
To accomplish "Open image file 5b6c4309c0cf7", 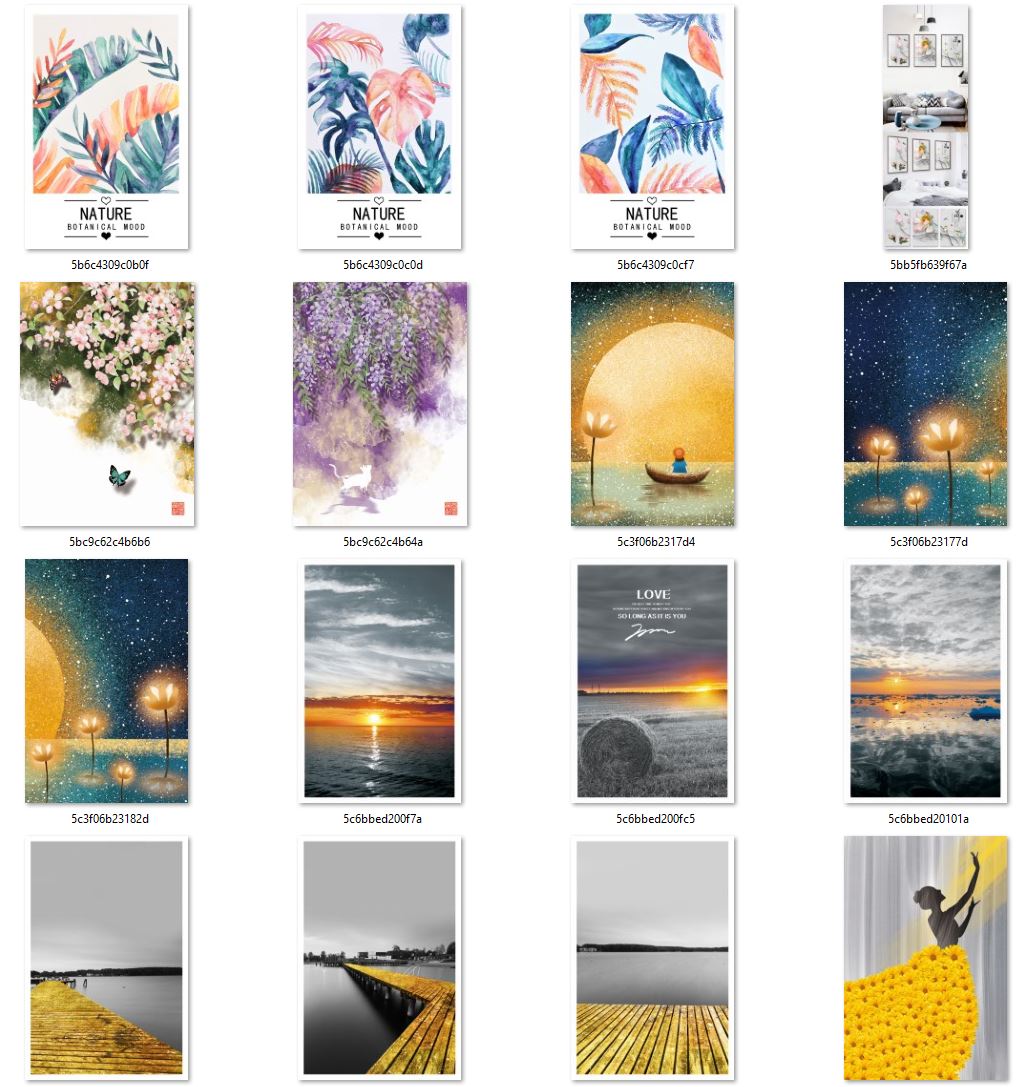I will (652, 127).
